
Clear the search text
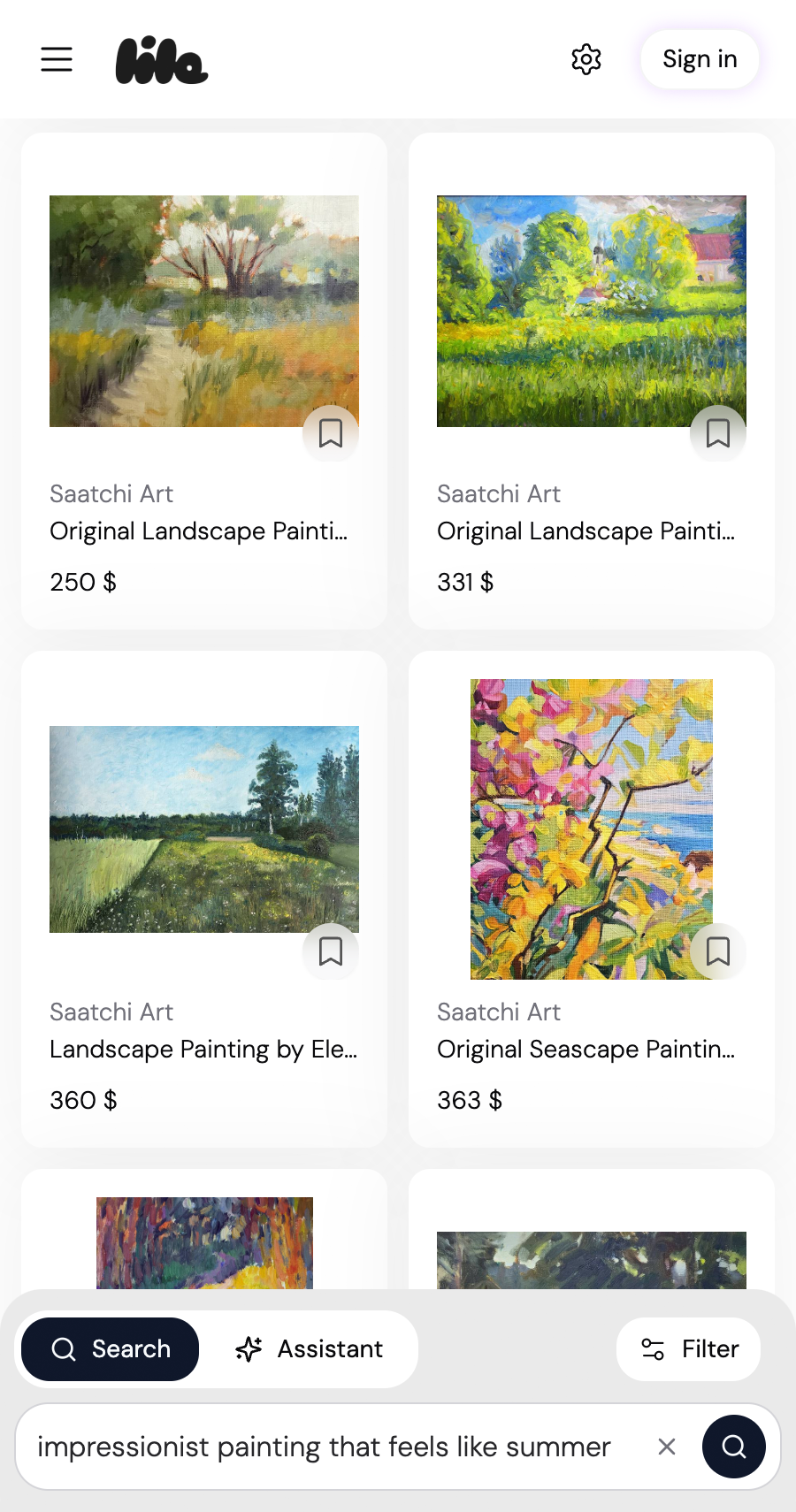[667, 1447]
